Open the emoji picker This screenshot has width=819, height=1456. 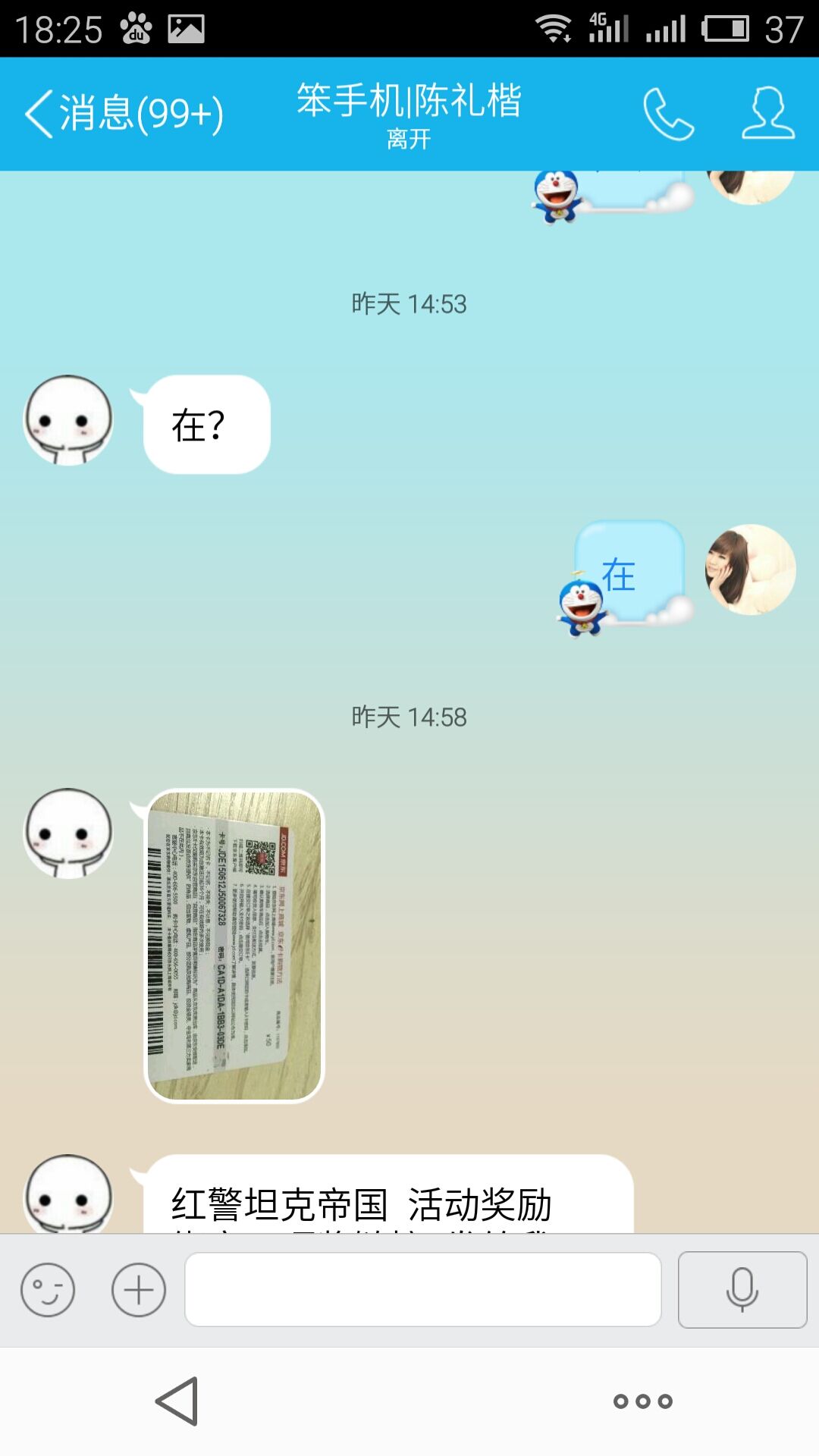(x=48, y=1289)
